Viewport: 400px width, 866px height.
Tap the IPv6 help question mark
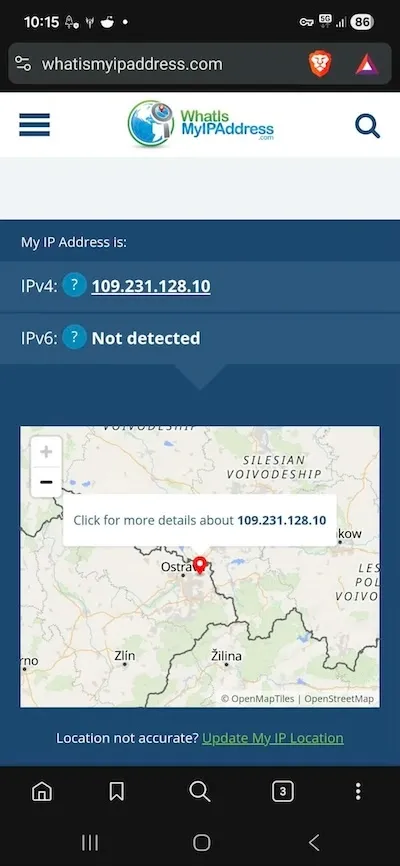click(x=74, y=337)
